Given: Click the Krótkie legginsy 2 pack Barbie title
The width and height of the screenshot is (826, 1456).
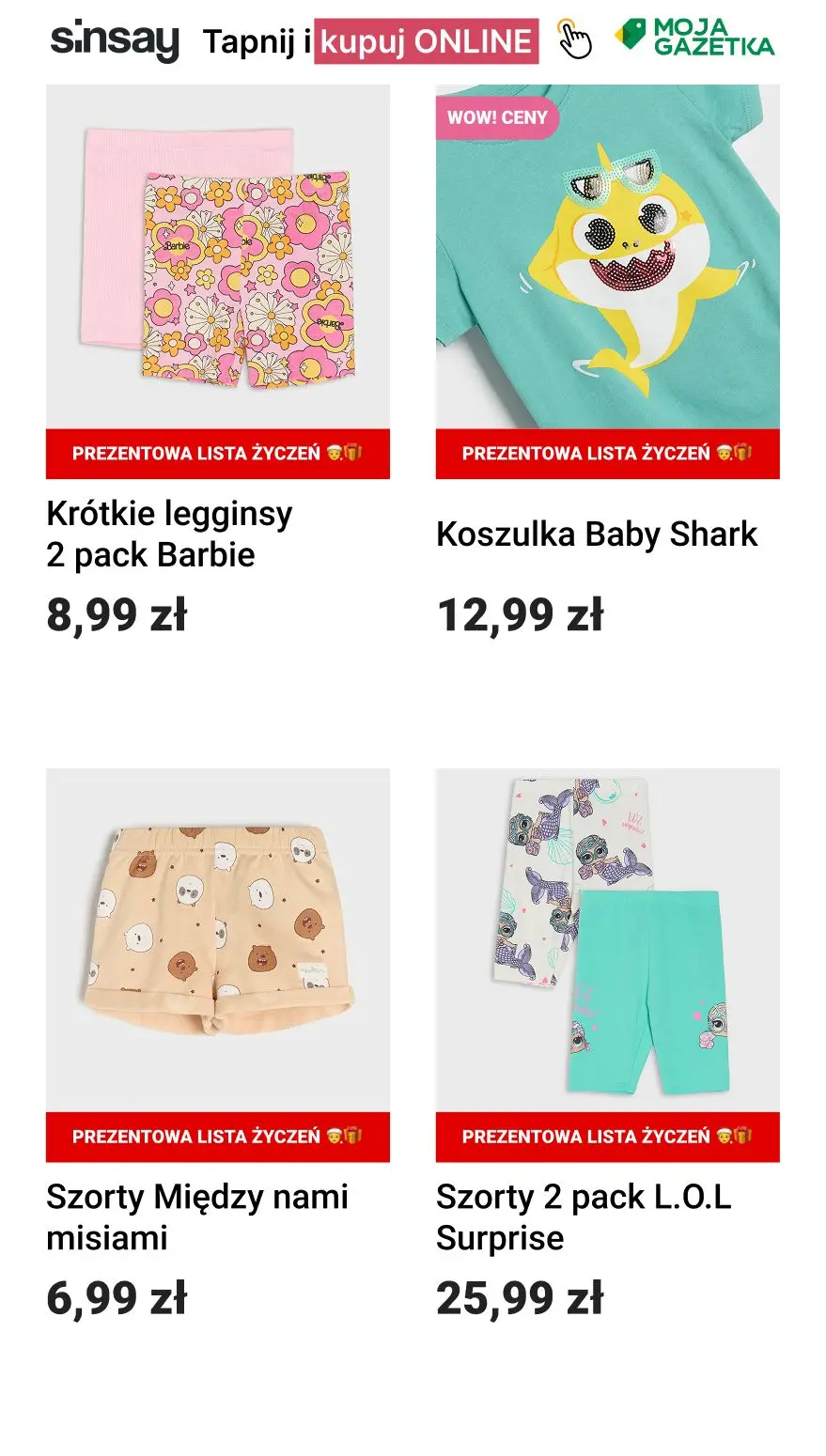Looking at the screenshot, I should pyautogui.click(x=170, y=534).
